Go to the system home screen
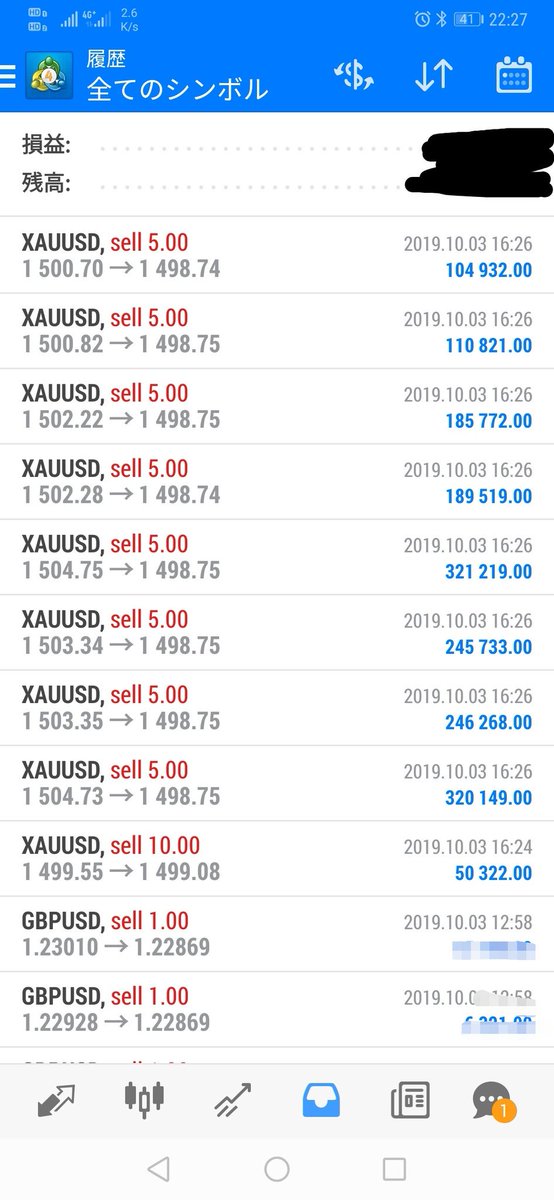This screenshot has width=554, height=1200. 277,1169
